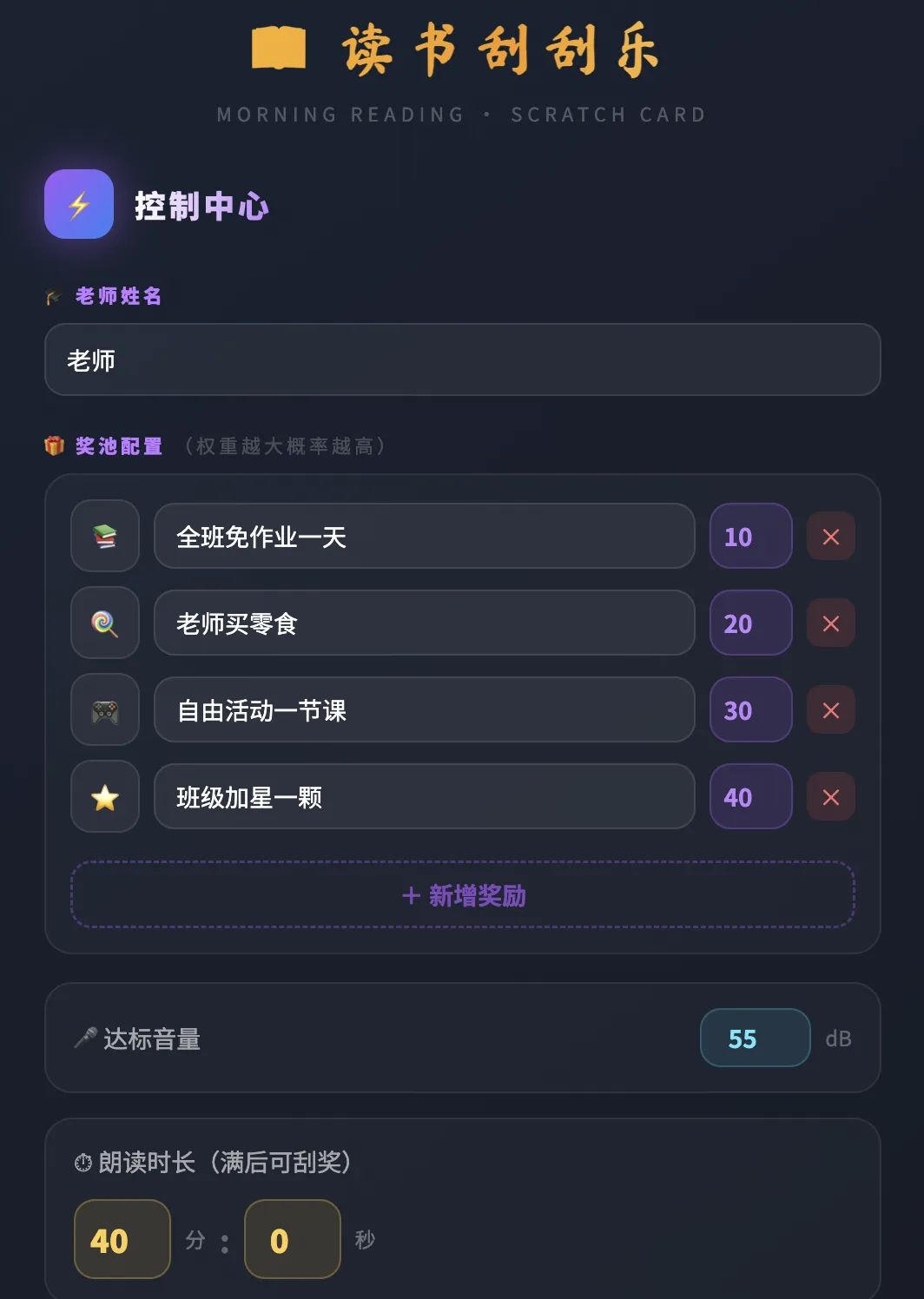Select the gamepad icon for 自由活动一节课
924x1299 pixels.
(104, 710)
